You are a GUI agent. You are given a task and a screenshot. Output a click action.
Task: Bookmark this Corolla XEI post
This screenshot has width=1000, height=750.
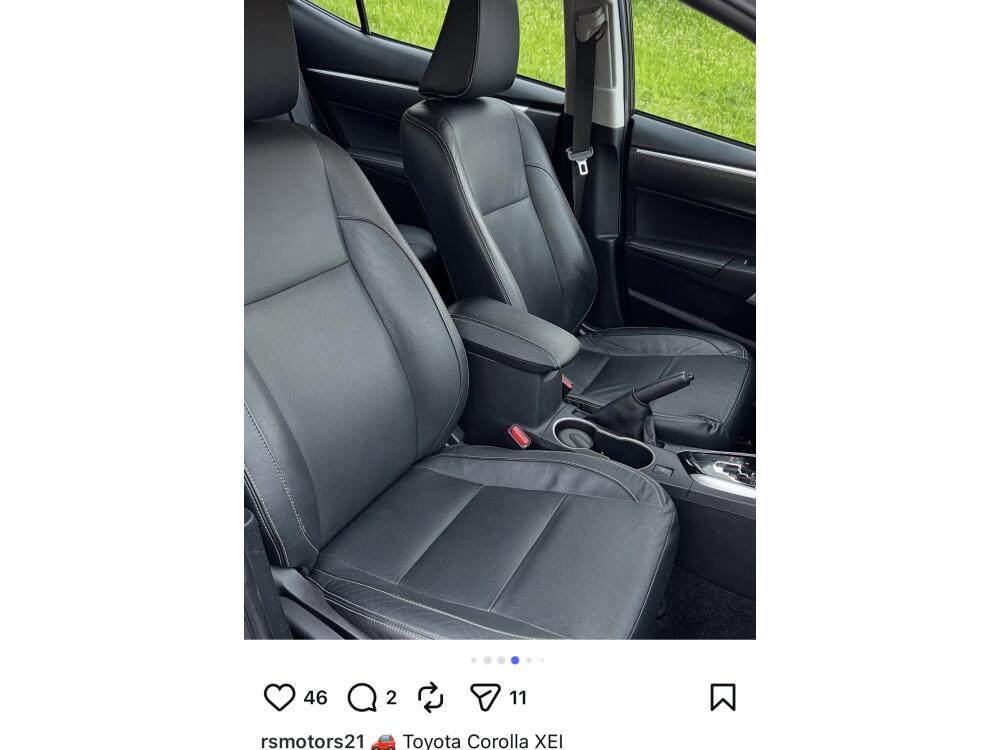point(723,697)
